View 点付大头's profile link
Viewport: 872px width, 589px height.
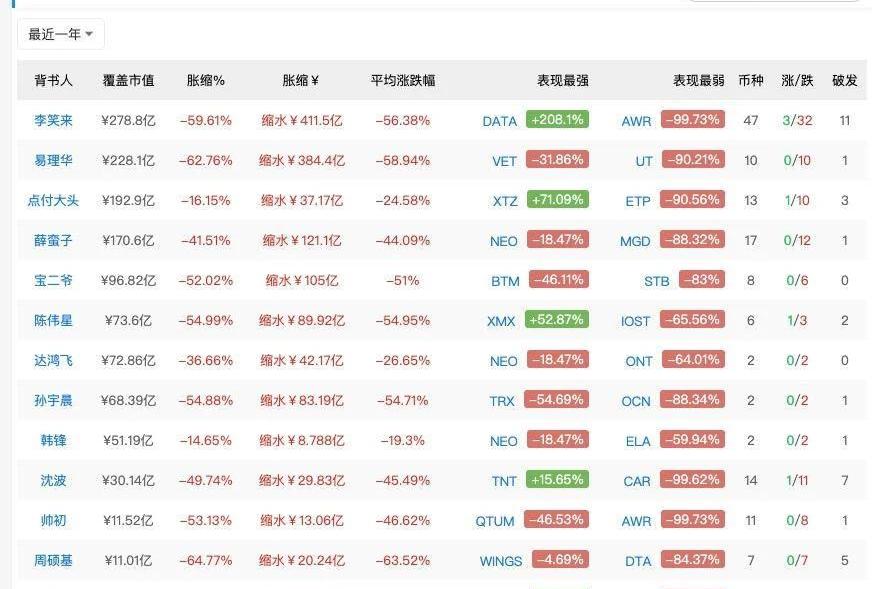53,200
